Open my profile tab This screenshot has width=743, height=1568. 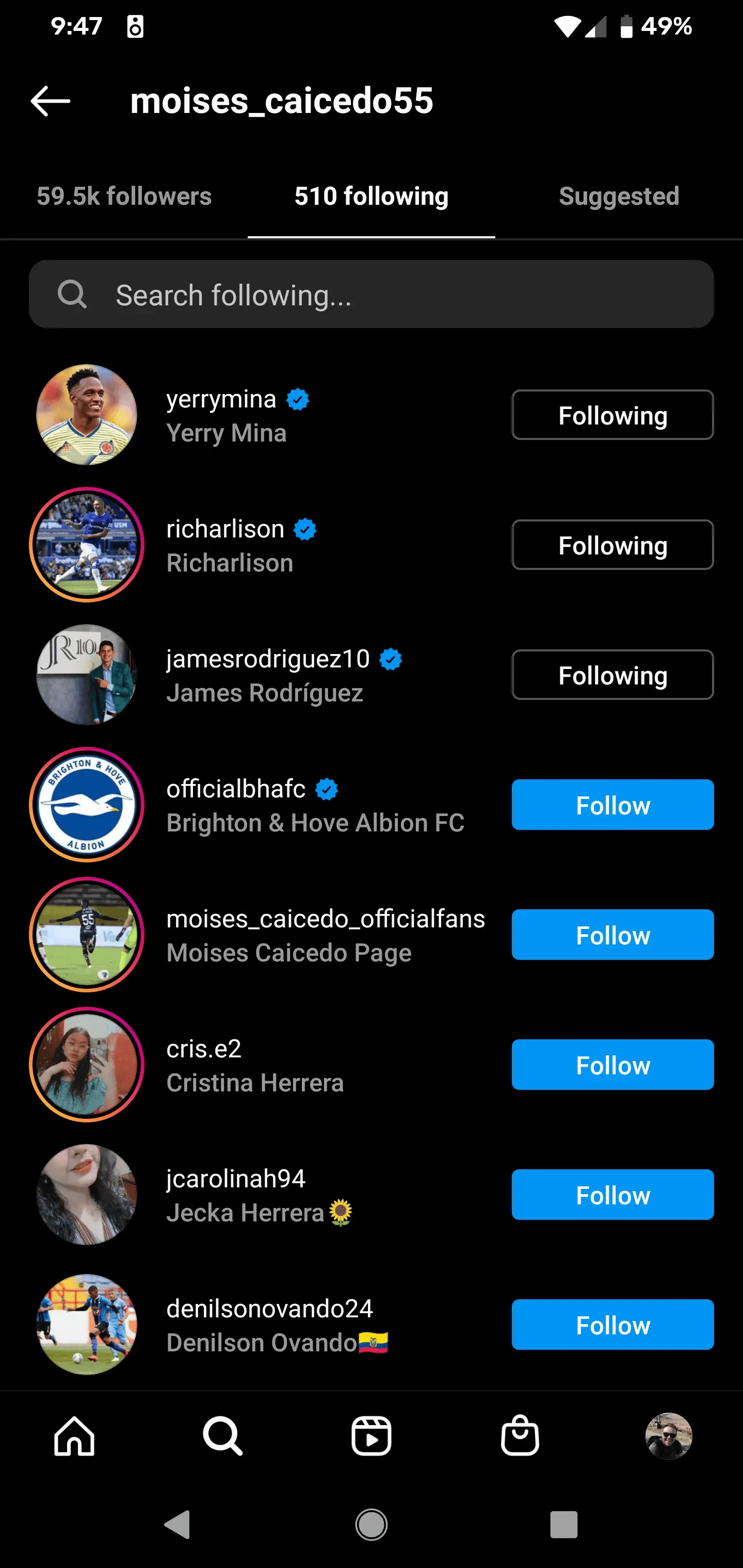point(669,1436)
